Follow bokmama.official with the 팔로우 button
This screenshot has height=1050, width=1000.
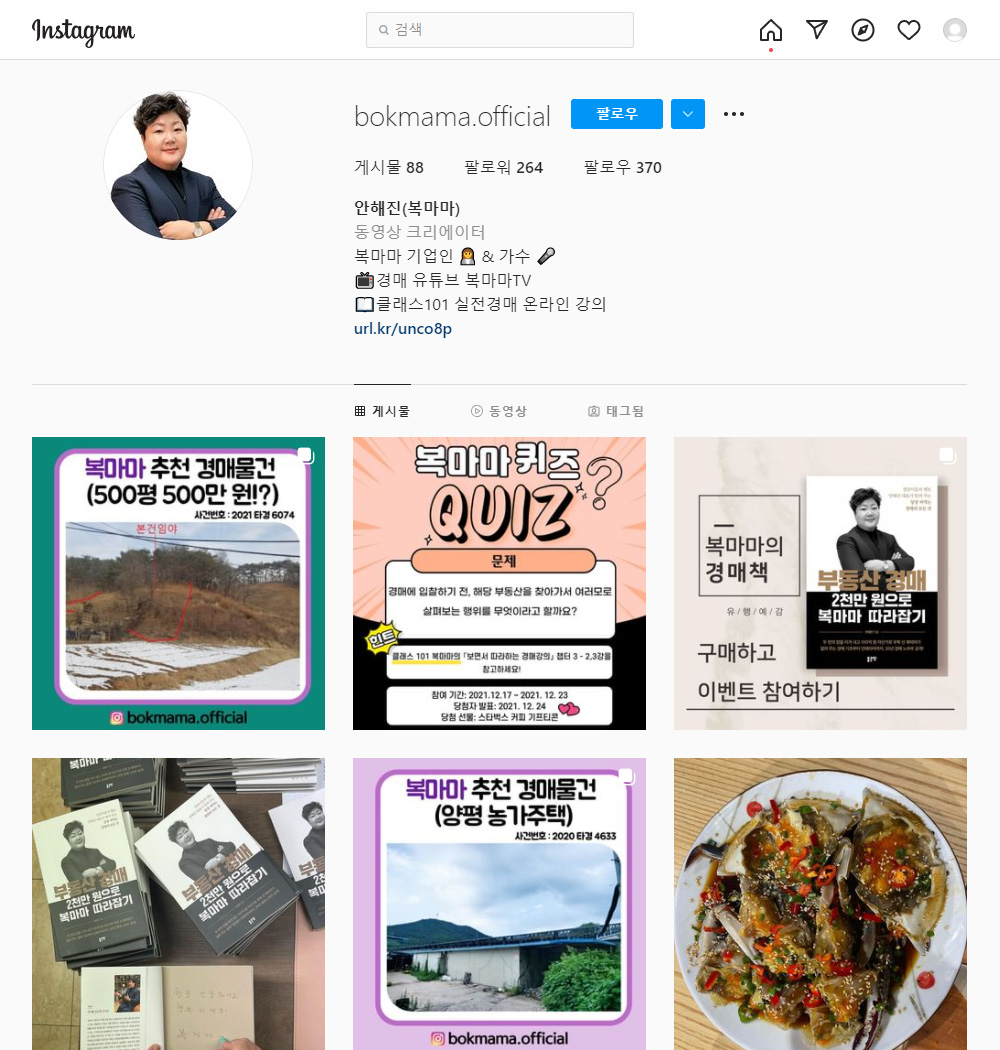click(x=616, y=114)
